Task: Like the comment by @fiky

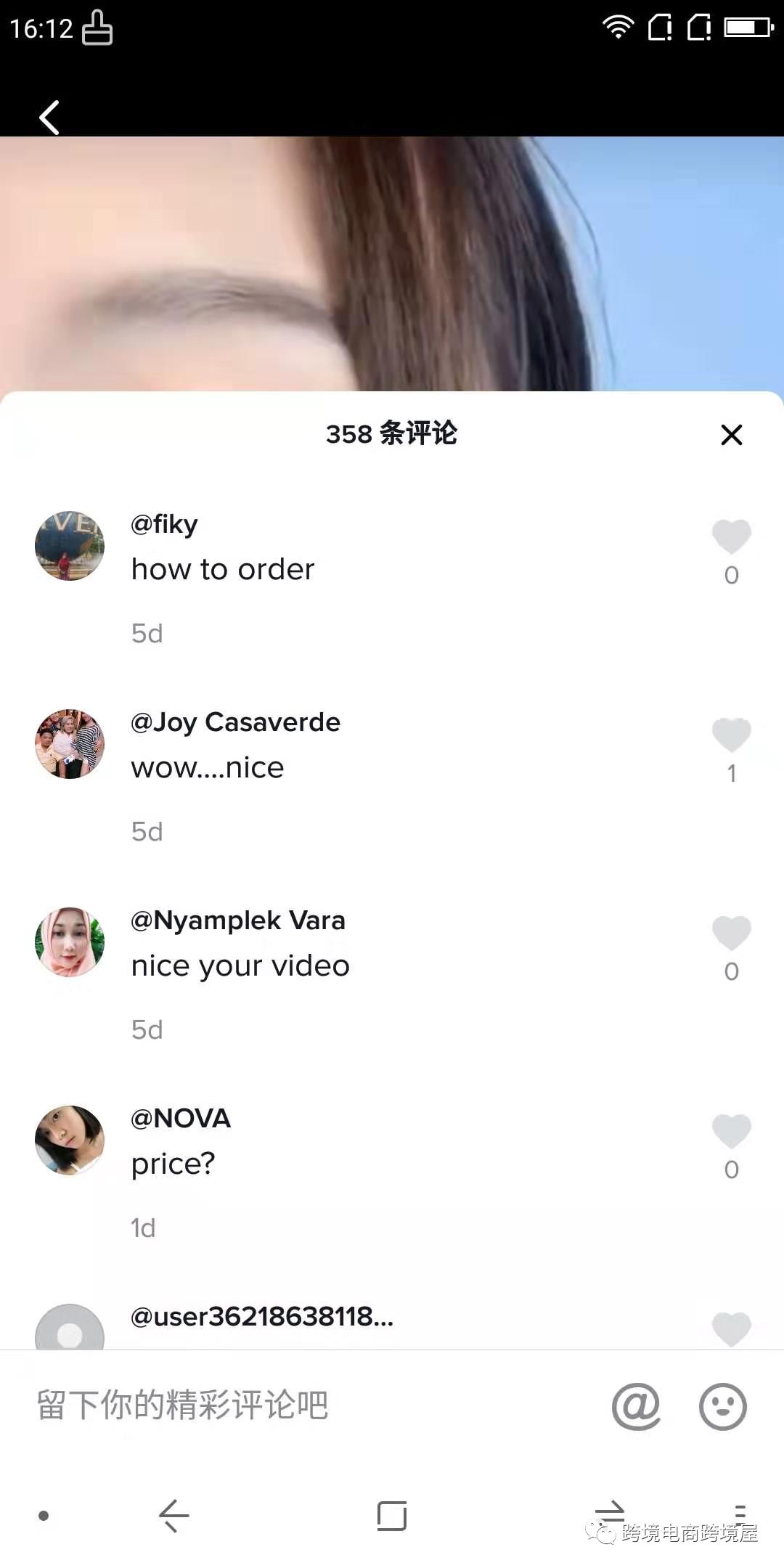Action: 731,537
